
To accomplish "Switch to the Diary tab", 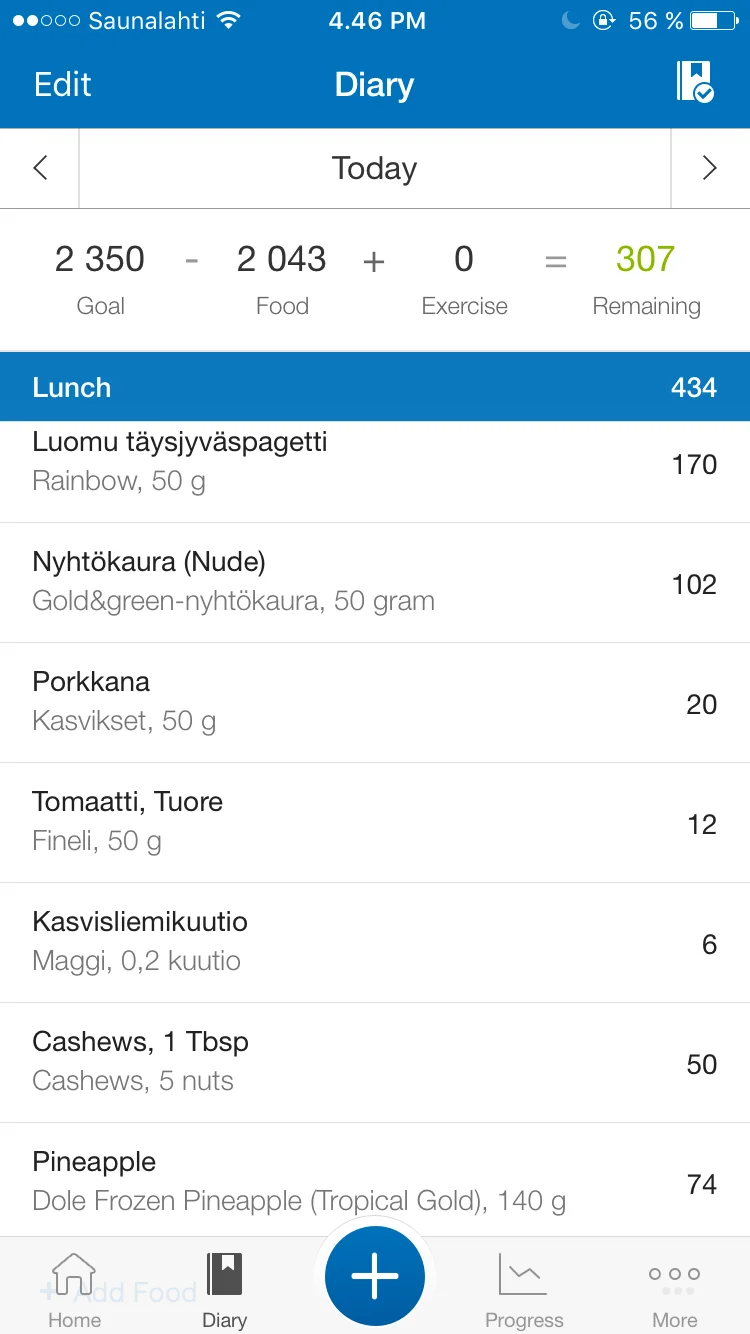I will coord(224,1290).
